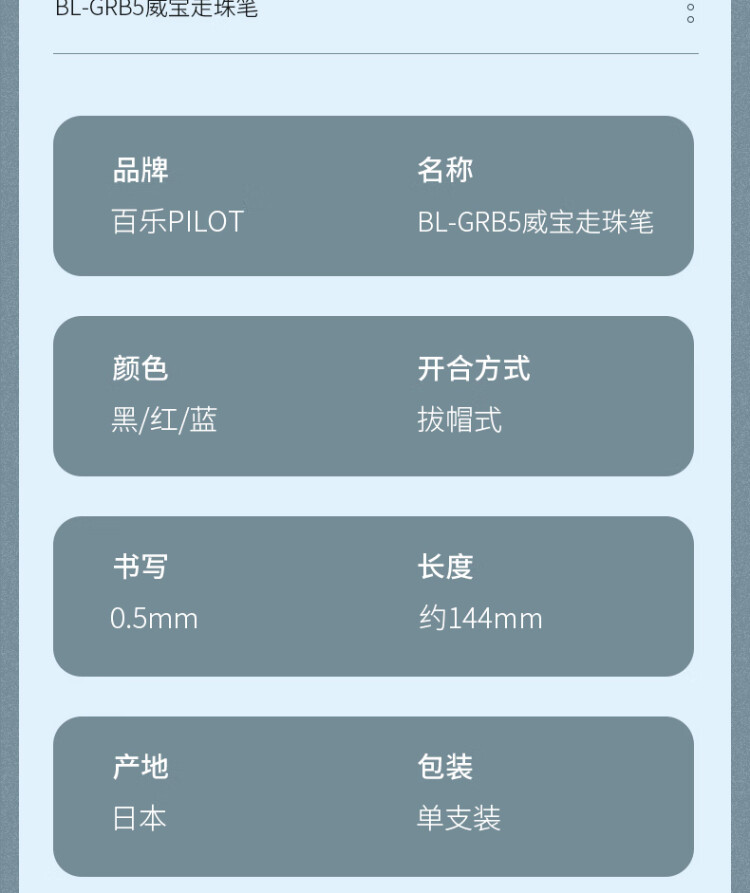This screenshot has height=893, width=750.
Task: Click the 名称 name label heading
Action: coord(445,170)
